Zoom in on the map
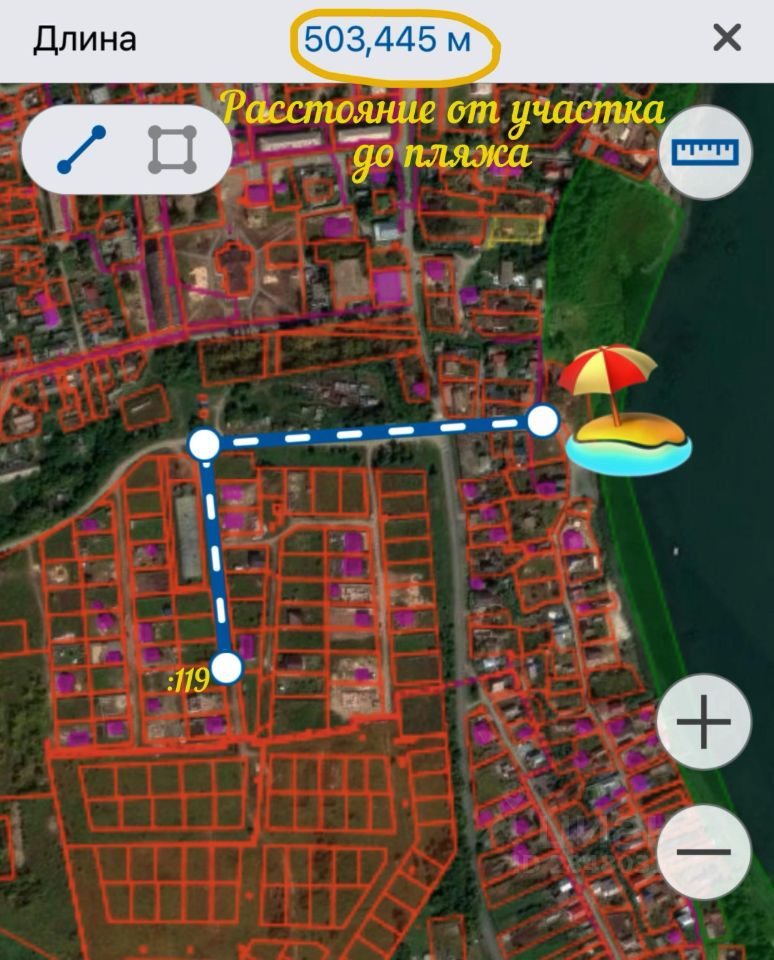 coord(704,722)
